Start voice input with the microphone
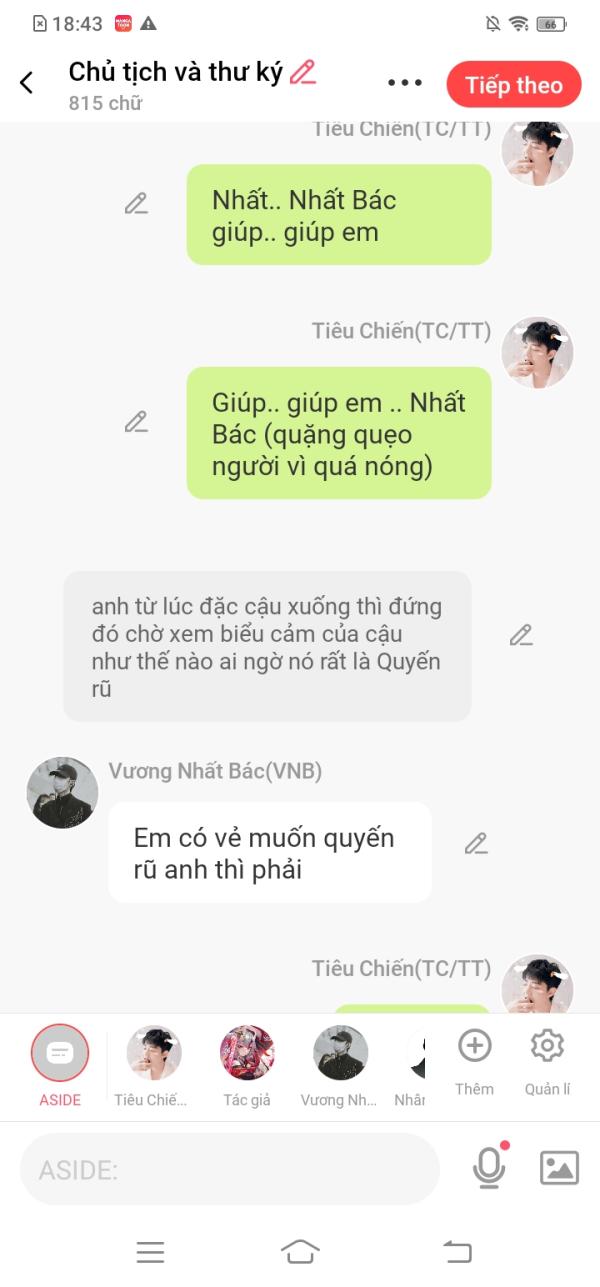Viewport: 600px width, 1287px height. click(488, 1168)
